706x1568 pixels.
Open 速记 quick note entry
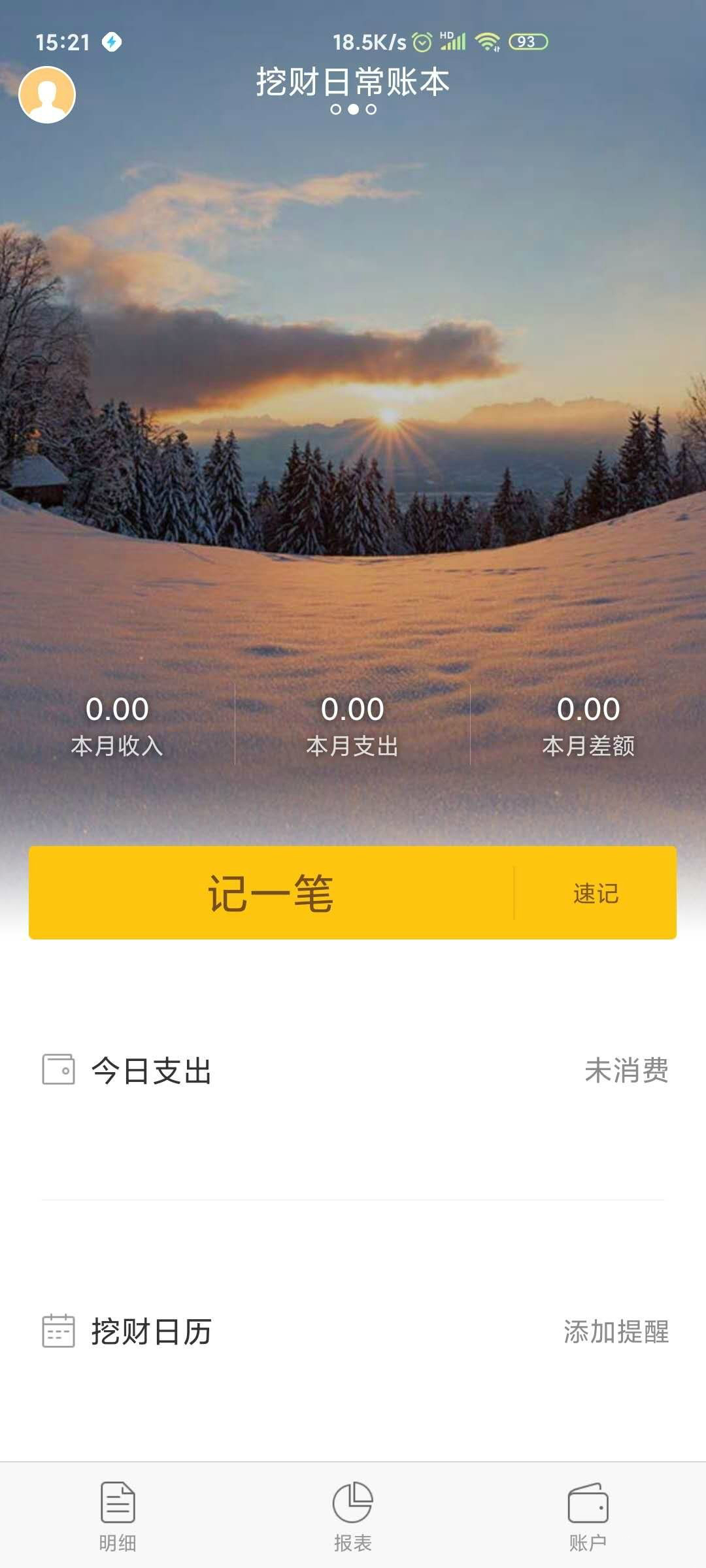596,893
